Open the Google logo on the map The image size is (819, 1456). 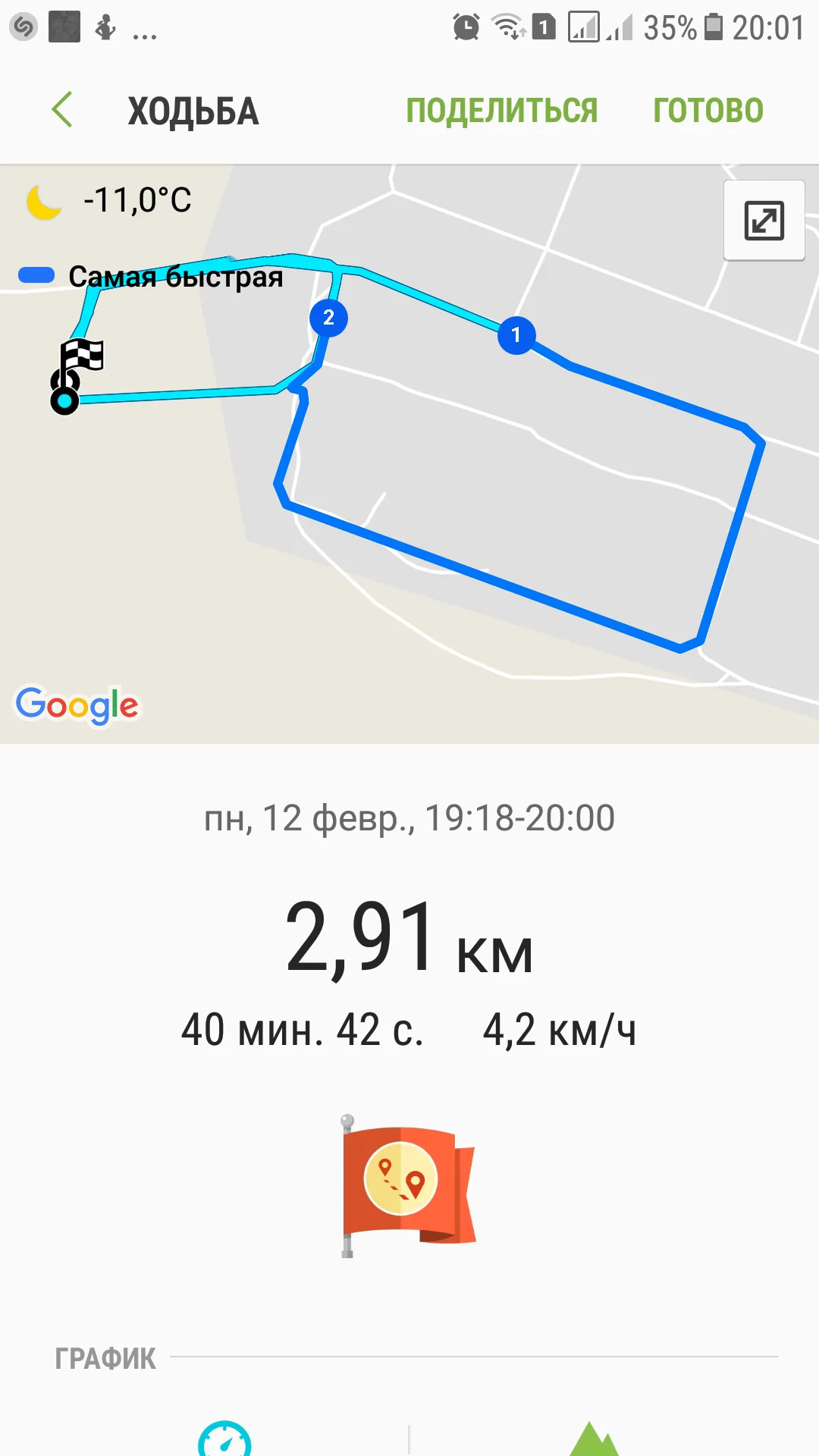pyautogui.click(x=77, y=706)
